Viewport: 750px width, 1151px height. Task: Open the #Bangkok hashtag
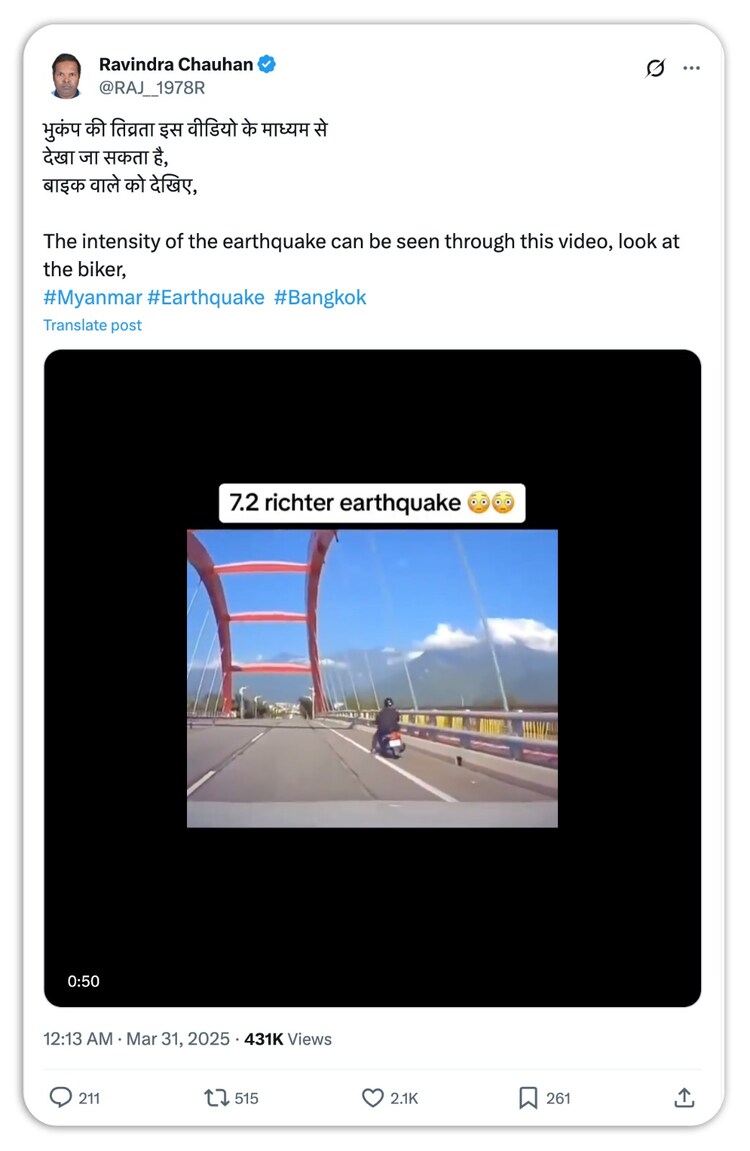(320, 297)
